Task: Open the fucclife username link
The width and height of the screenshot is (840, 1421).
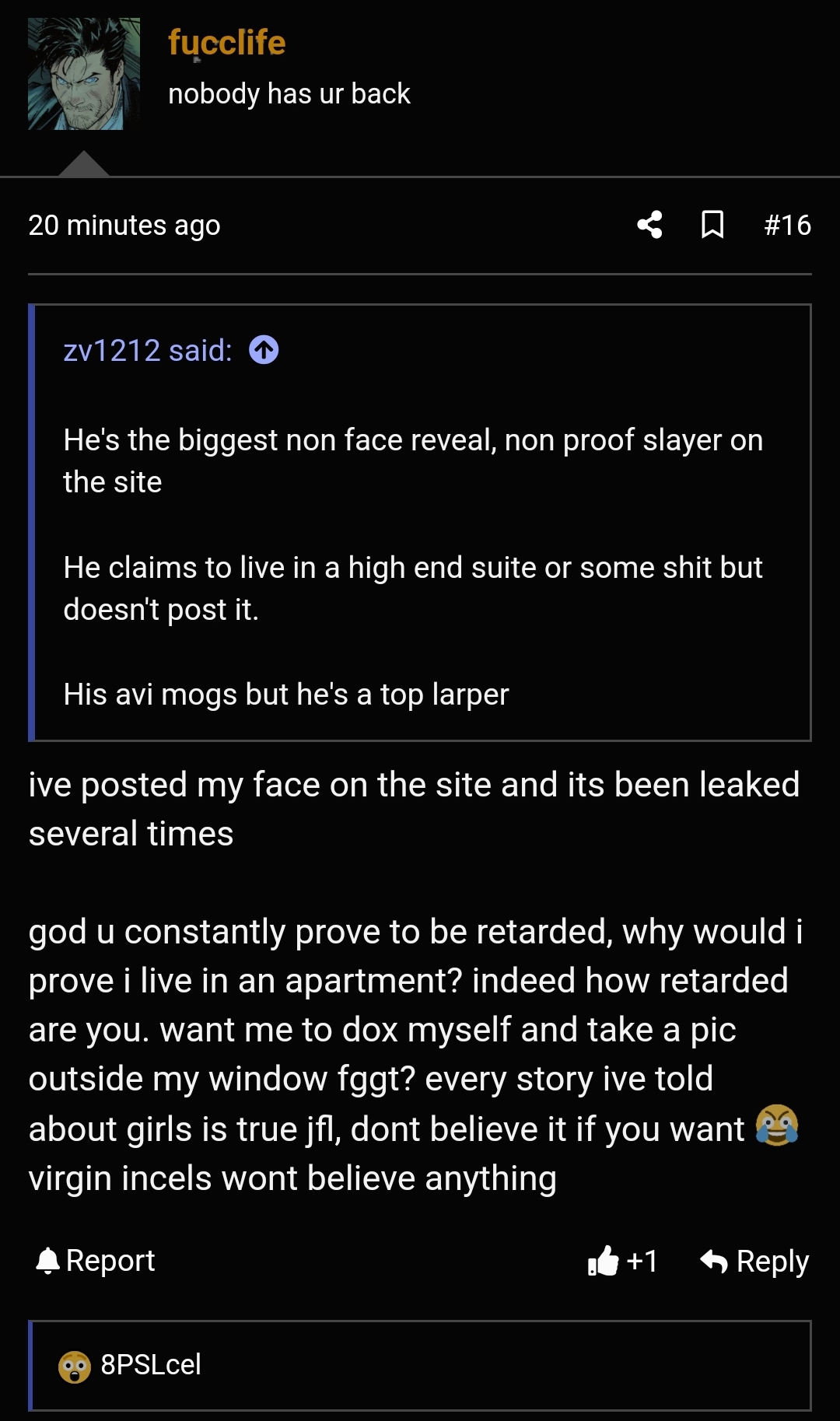Action: (226, 43)
